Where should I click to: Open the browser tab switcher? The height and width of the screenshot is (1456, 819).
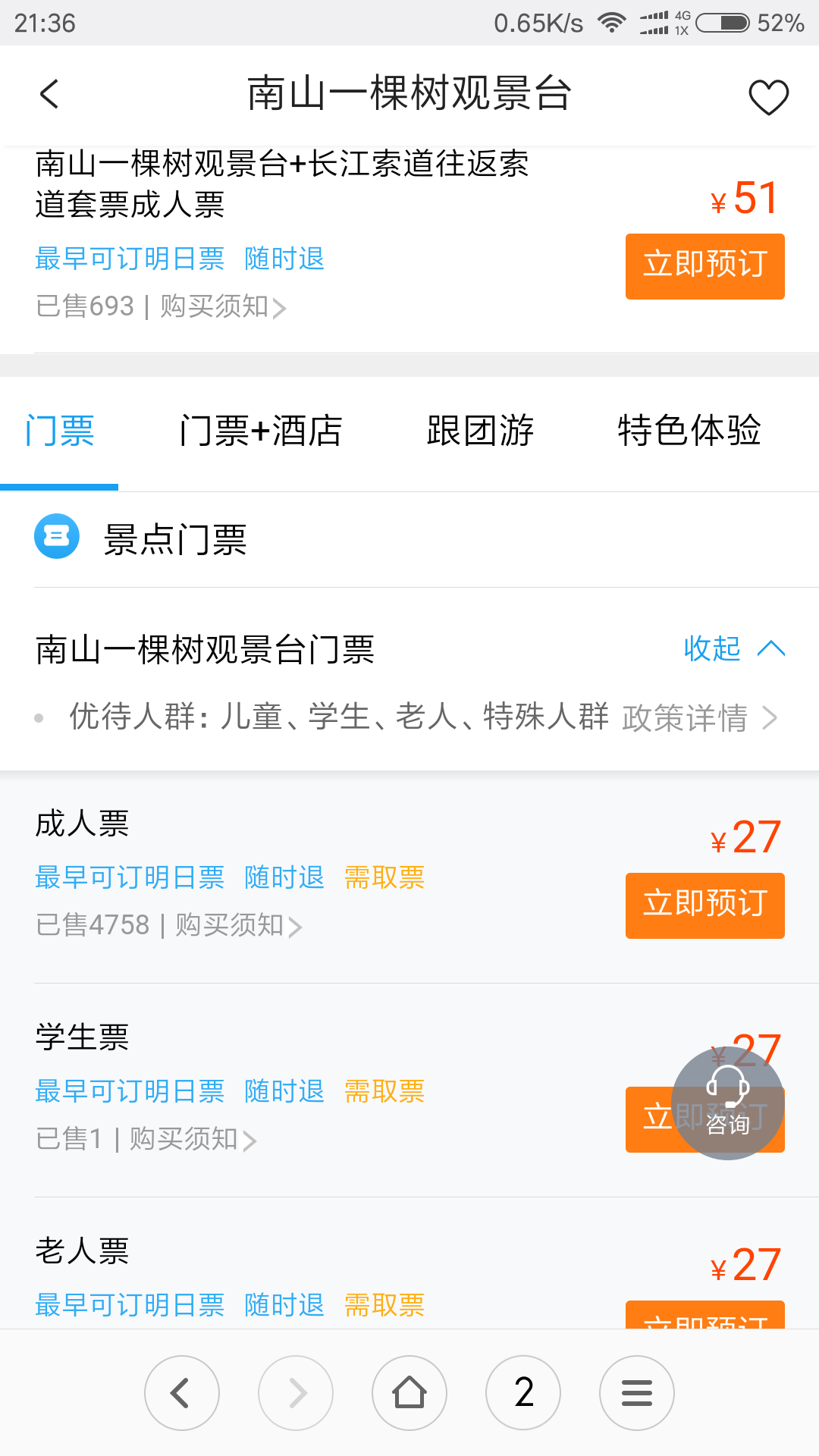click(523, 1393)
